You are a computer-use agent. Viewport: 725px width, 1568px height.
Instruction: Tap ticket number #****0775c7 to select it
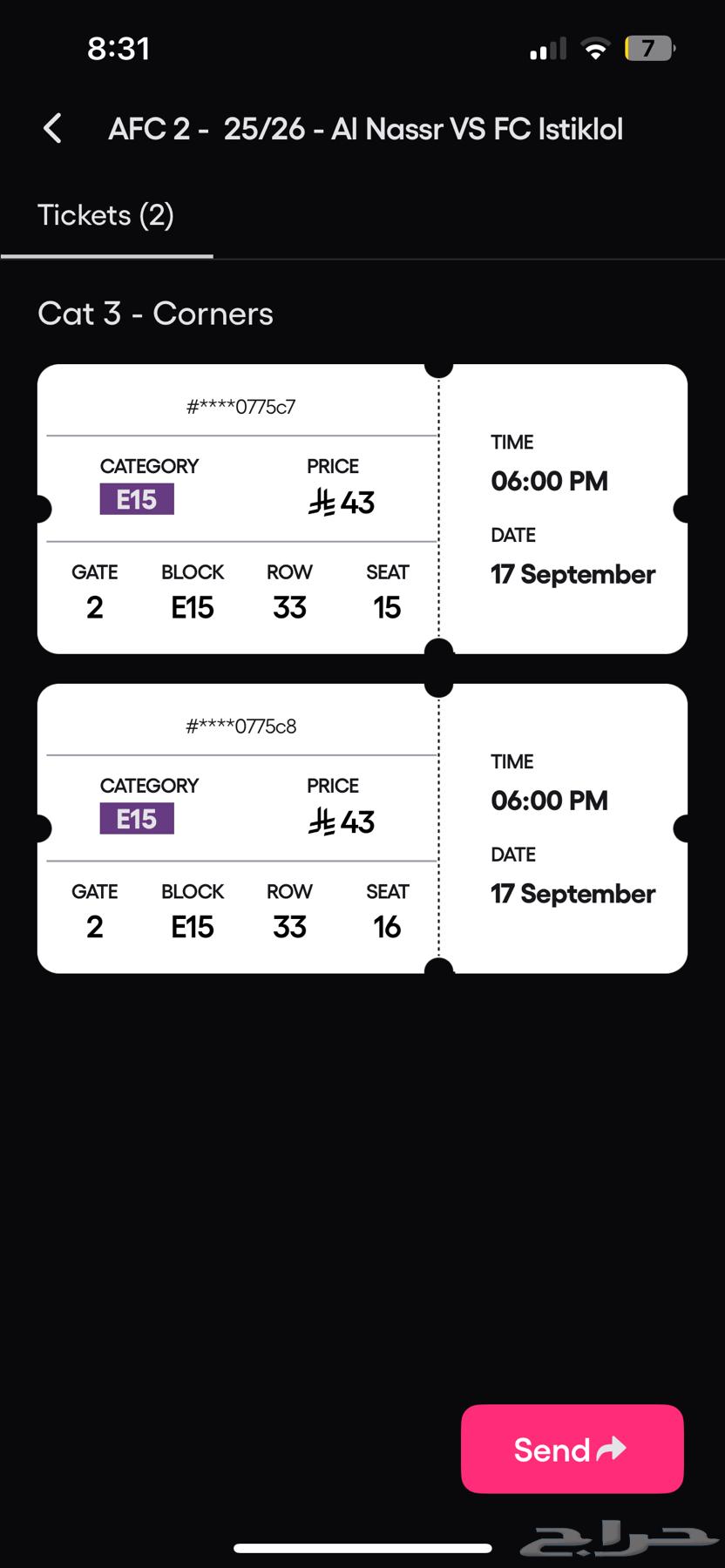pos(240,405)
